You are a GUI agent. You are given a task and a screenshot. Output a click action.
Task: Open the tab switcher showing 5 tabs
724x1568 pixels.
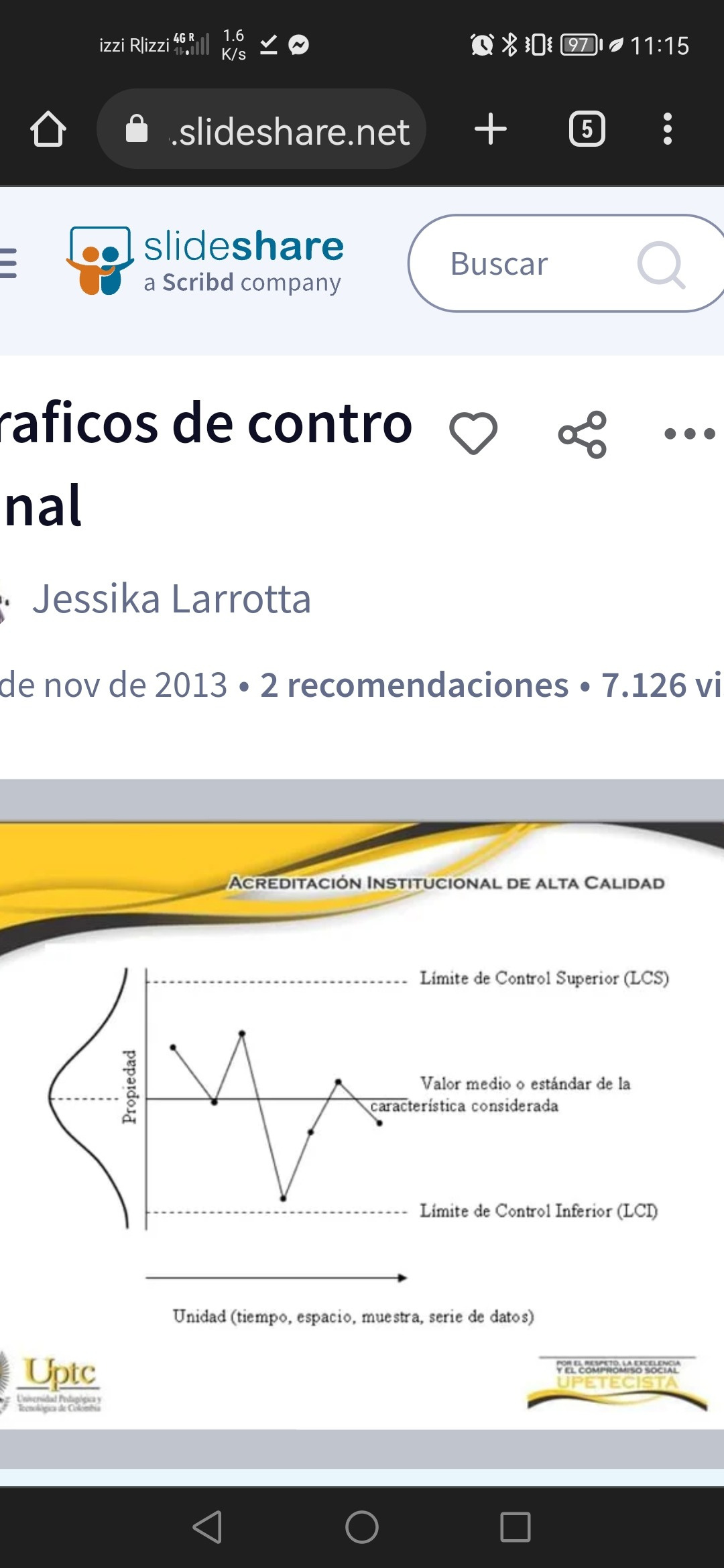pyautogui.click(x=587, y=129)
